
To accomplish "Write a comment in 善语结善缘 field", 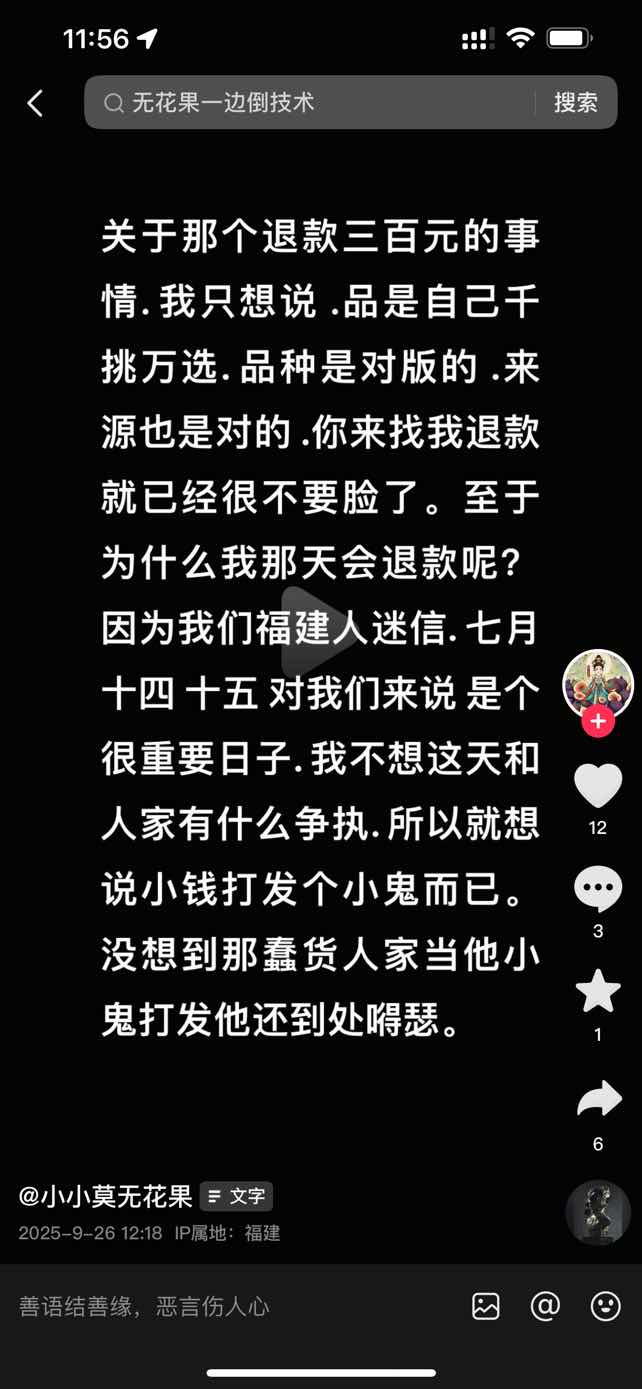I will 230,1306.
